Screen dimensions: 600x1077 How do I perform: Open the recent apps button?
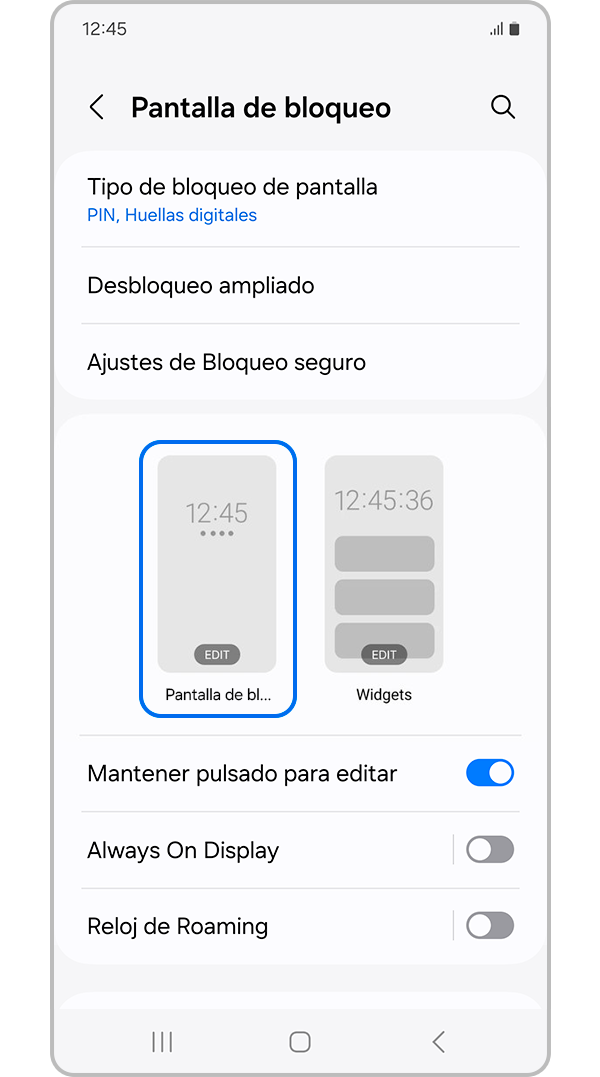click(x=162, y=1042)
